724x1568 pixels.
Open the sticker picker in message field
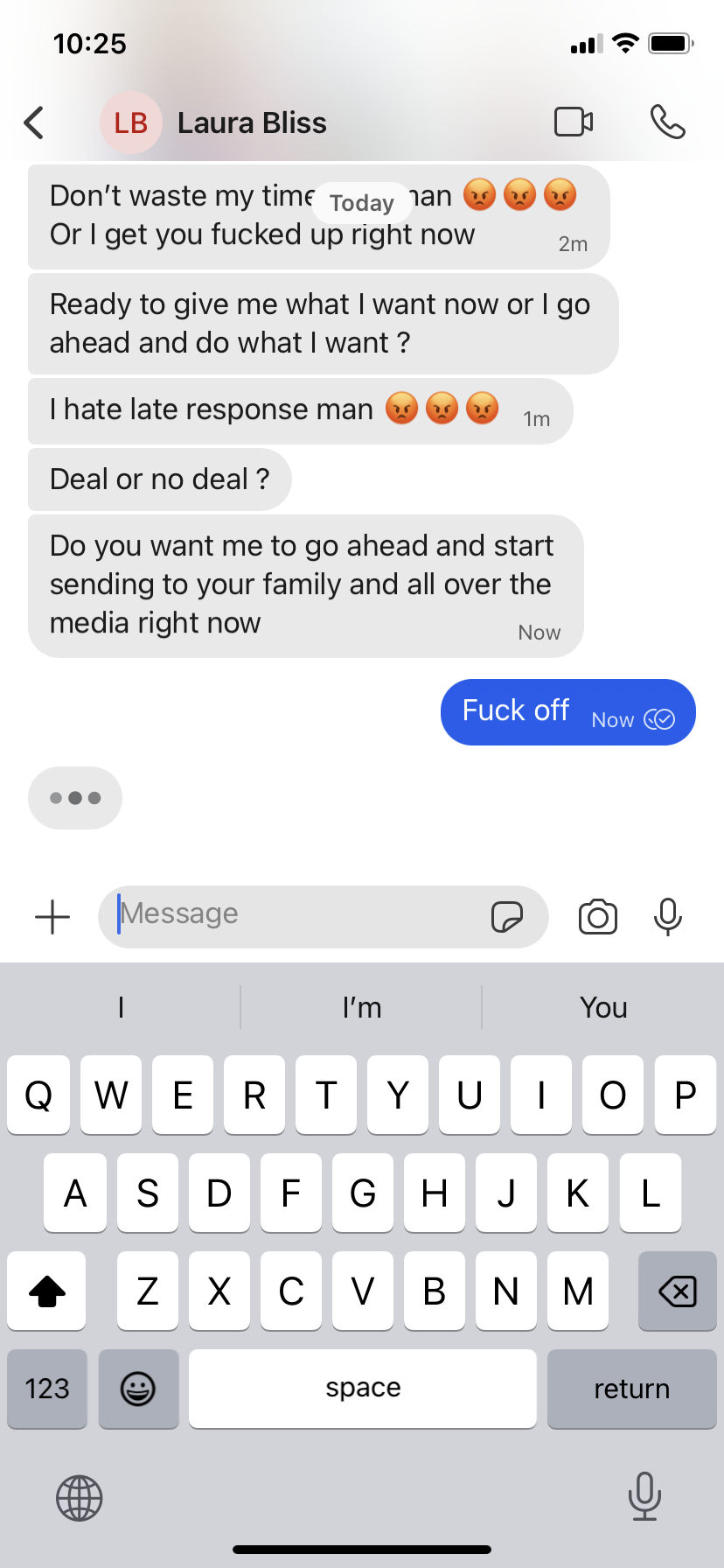(507, 916)
